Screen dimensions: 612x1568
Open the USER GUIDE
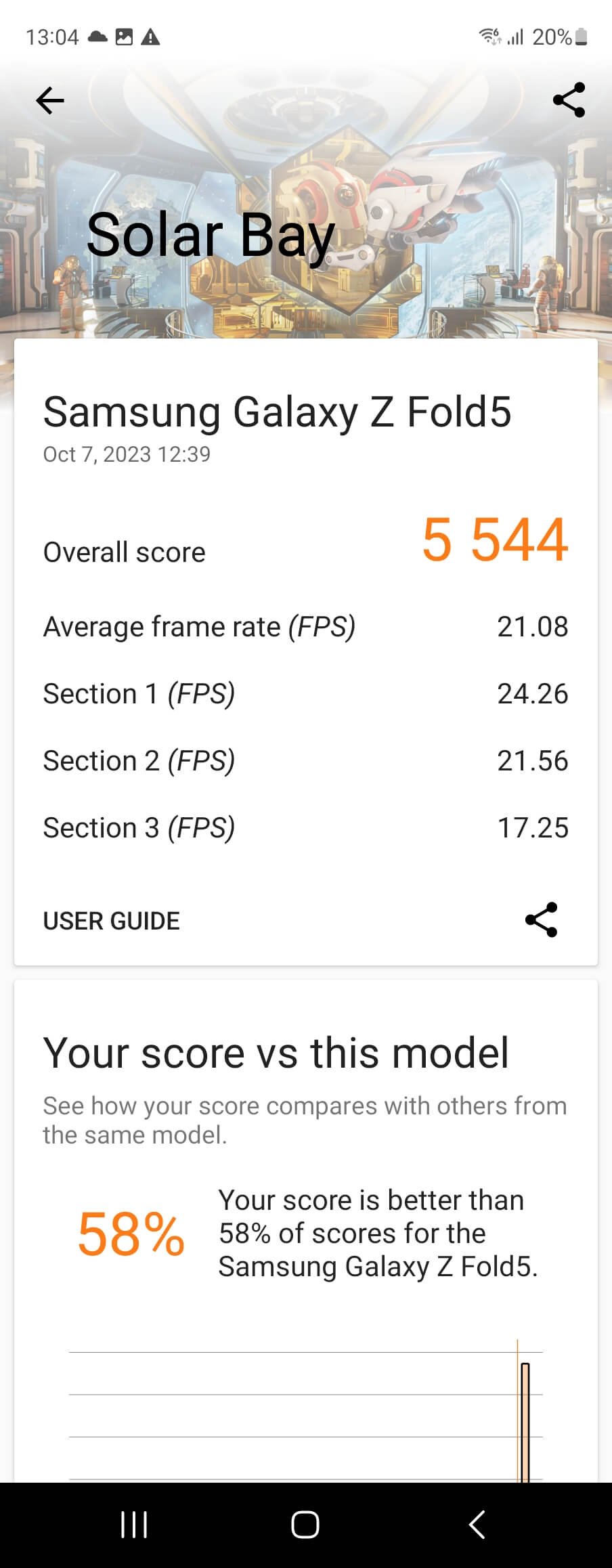click(x=112, y=921)
